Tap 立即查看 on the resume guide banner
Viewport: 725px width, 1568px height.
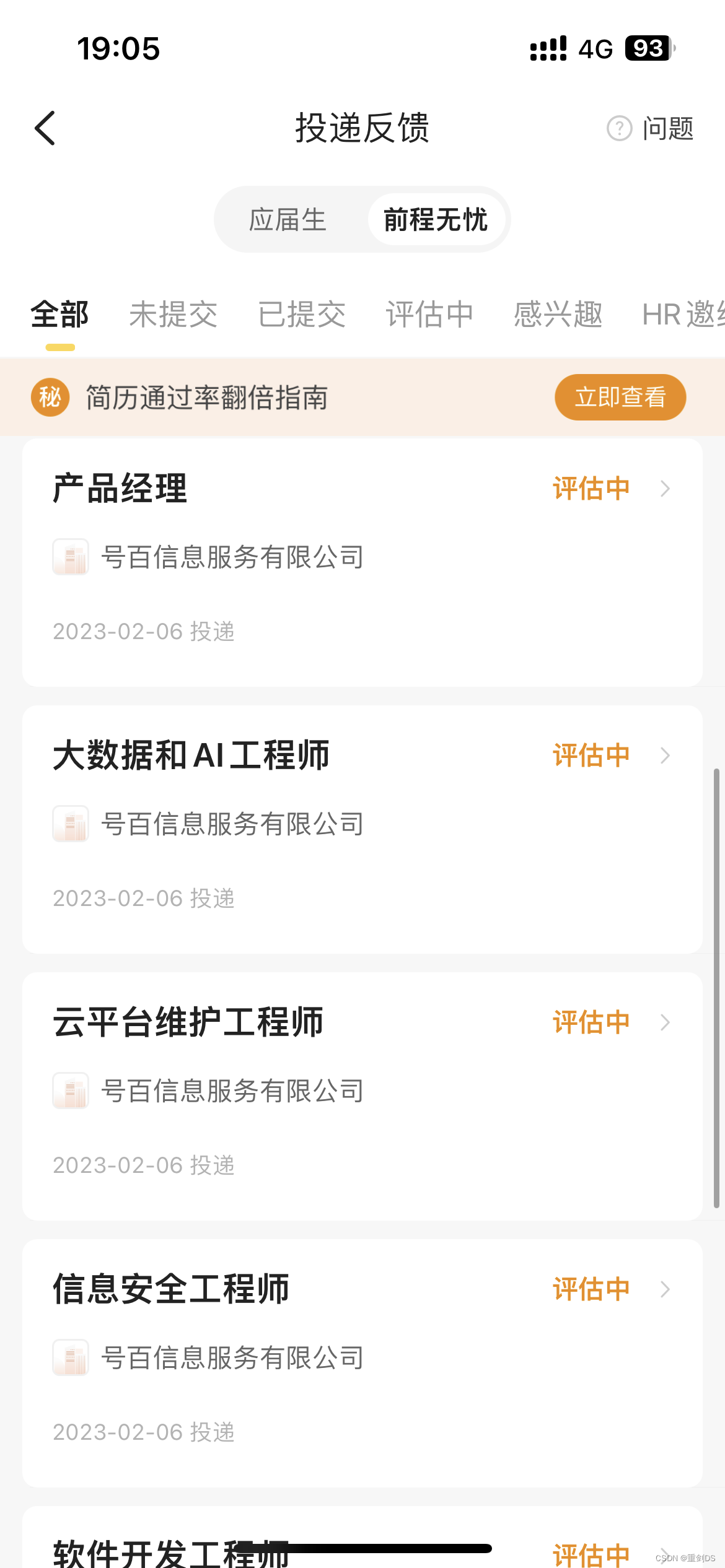point(620,397)
